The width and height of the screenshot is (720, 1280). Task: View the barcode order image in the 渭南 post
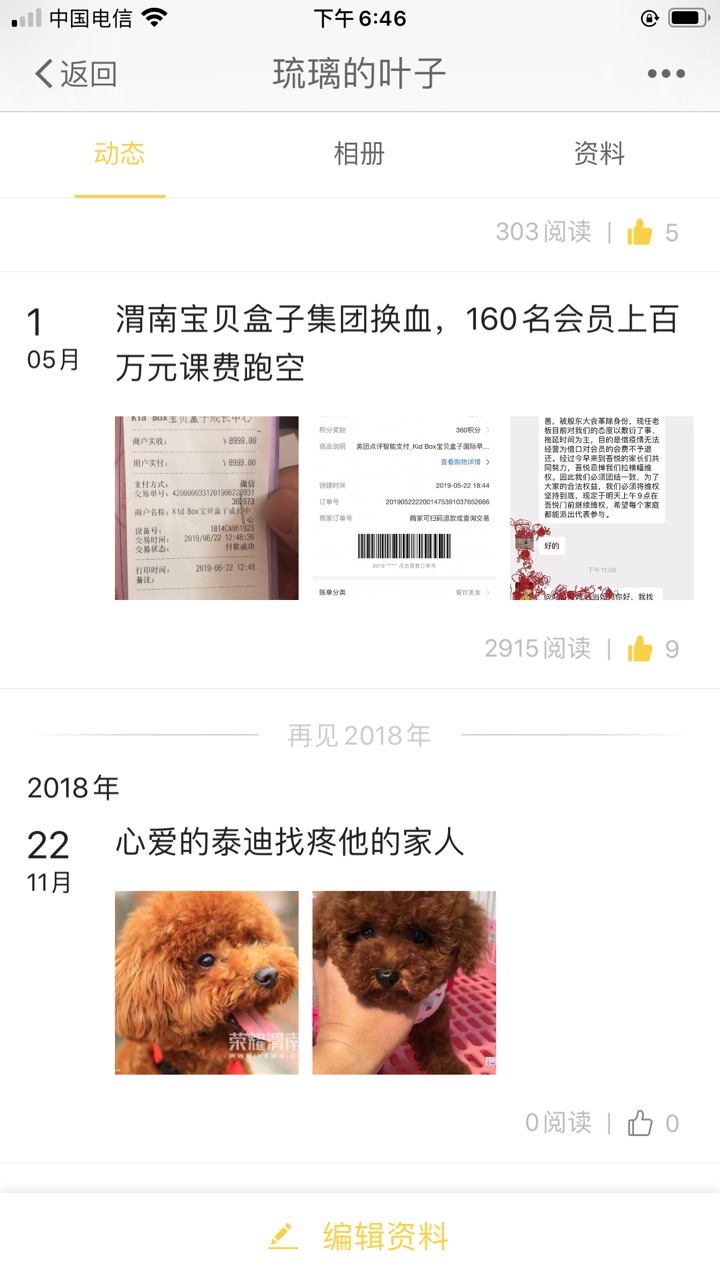pyautogui.click(x=404, y=508)
